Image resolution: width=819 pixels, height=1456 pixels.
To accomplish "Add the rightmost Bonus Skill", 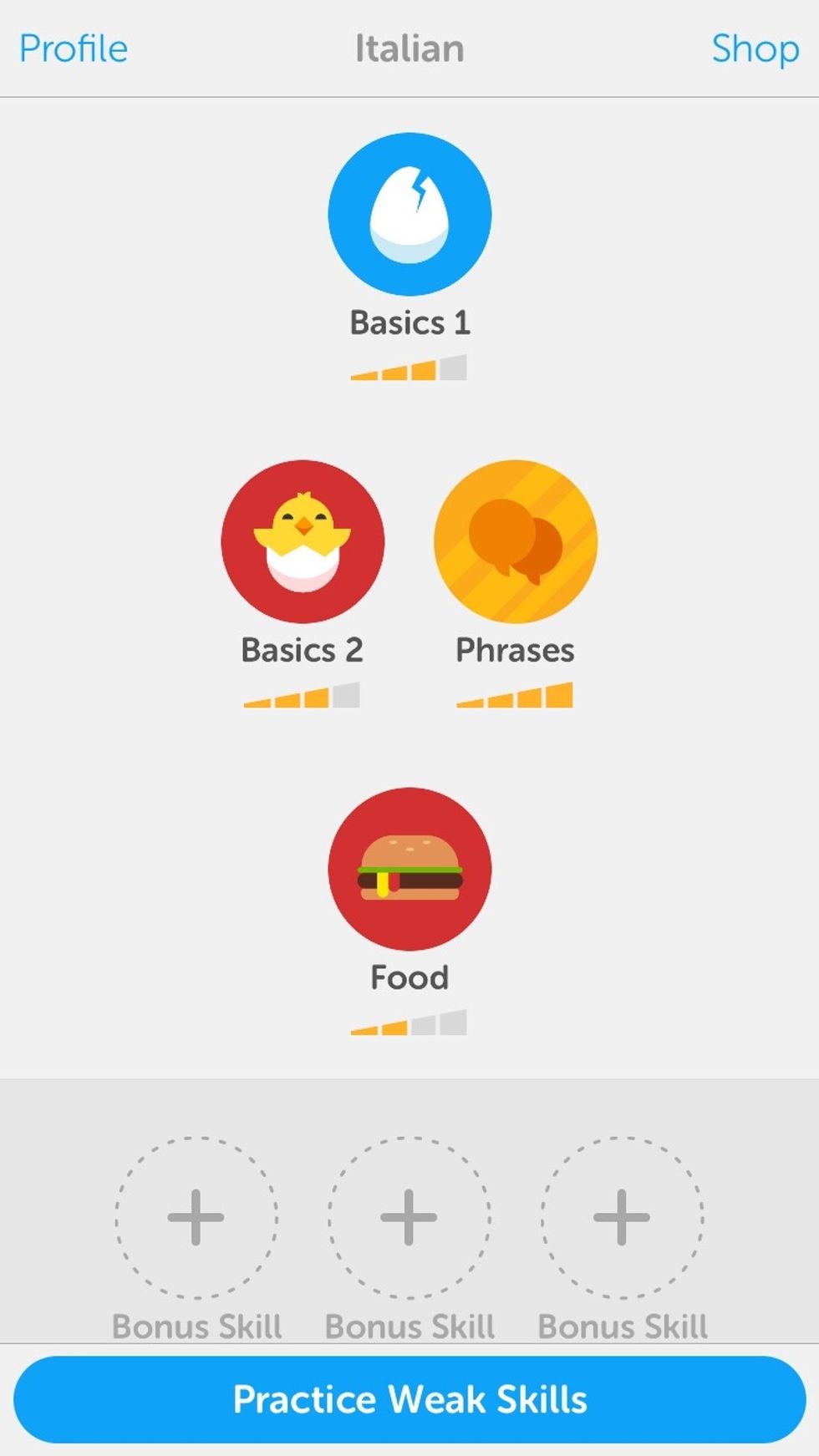I will click(620, 1218).
